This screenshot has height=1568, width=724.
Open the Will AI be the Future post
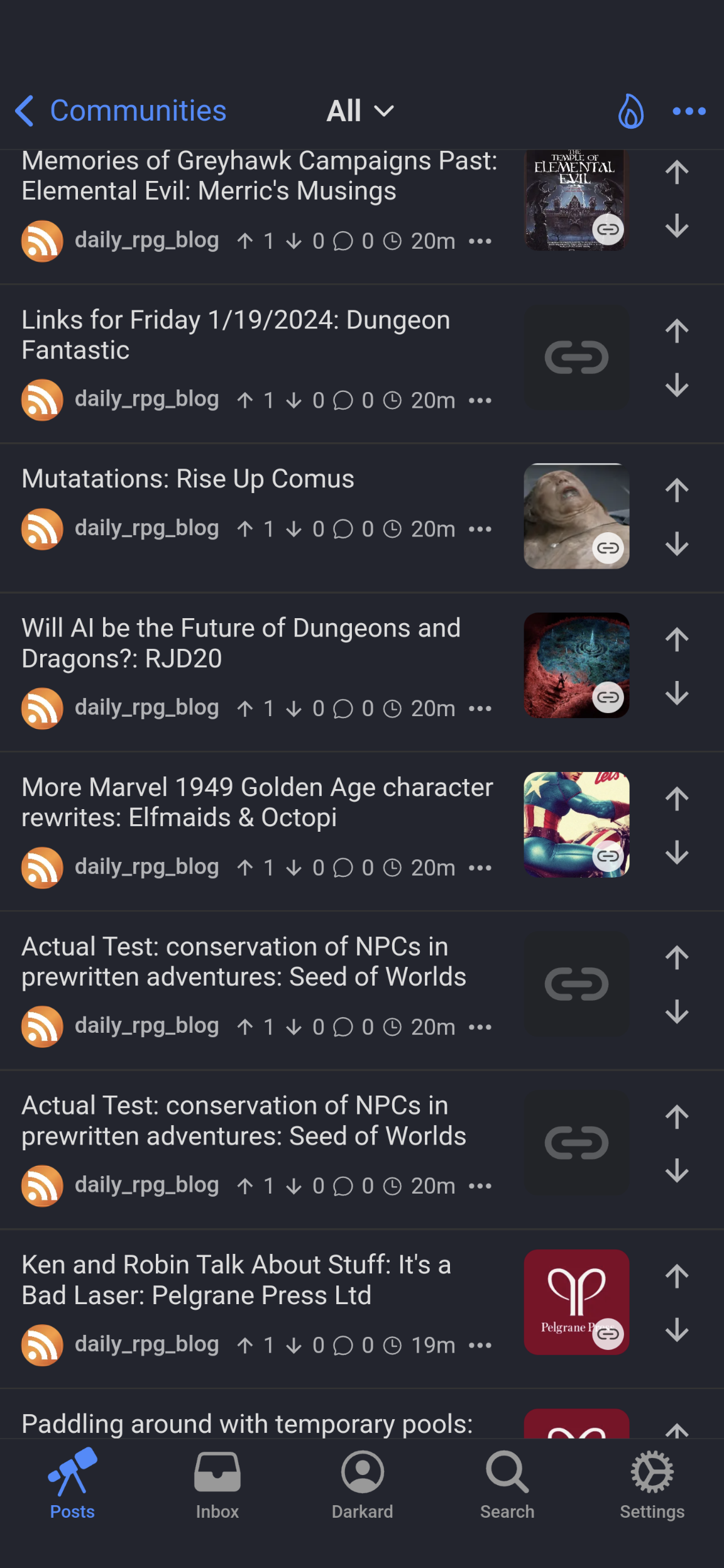tap(241, 643)
